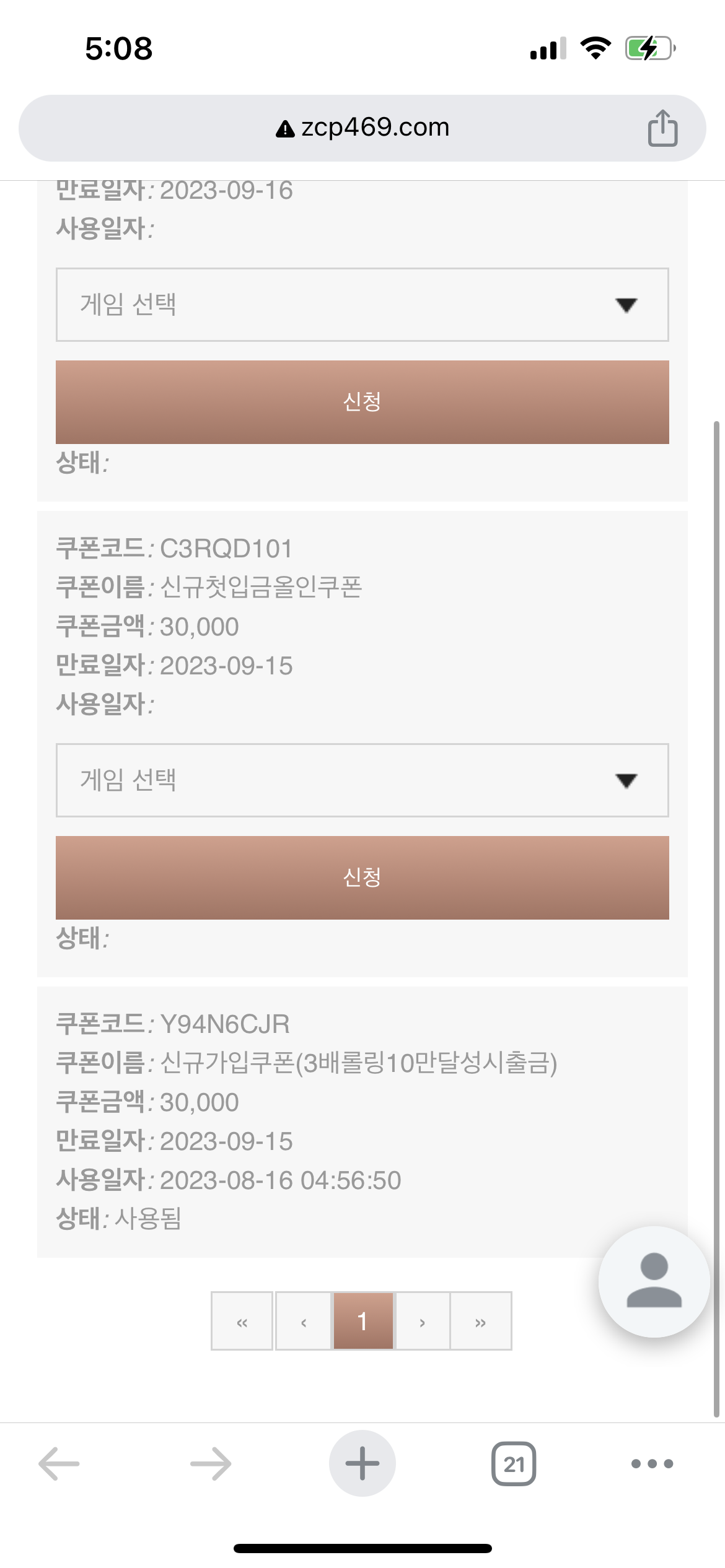Tap the share icon in address bar

[x=662, y=128]
